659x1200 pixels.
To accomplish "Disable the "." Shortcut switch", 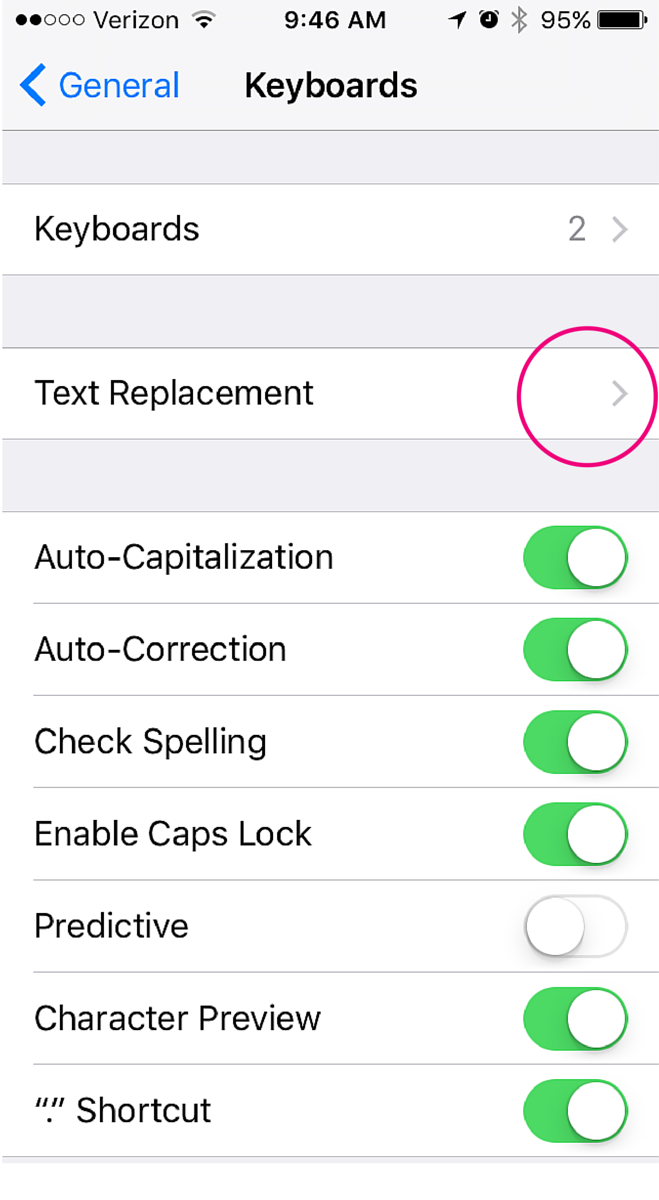I will click(x=576, y=1110).
